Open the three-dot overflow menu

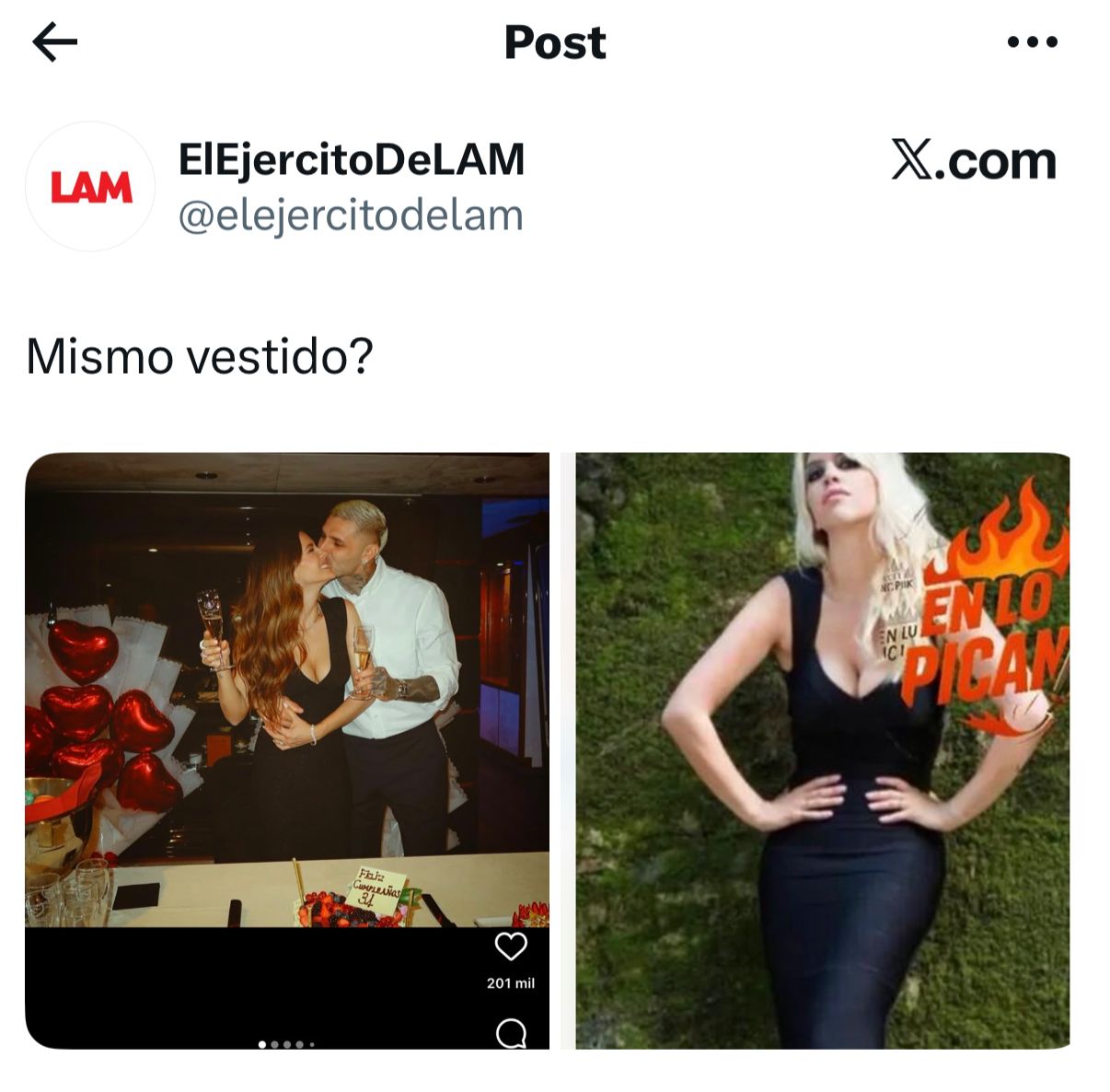click(x=1033, y=42)
